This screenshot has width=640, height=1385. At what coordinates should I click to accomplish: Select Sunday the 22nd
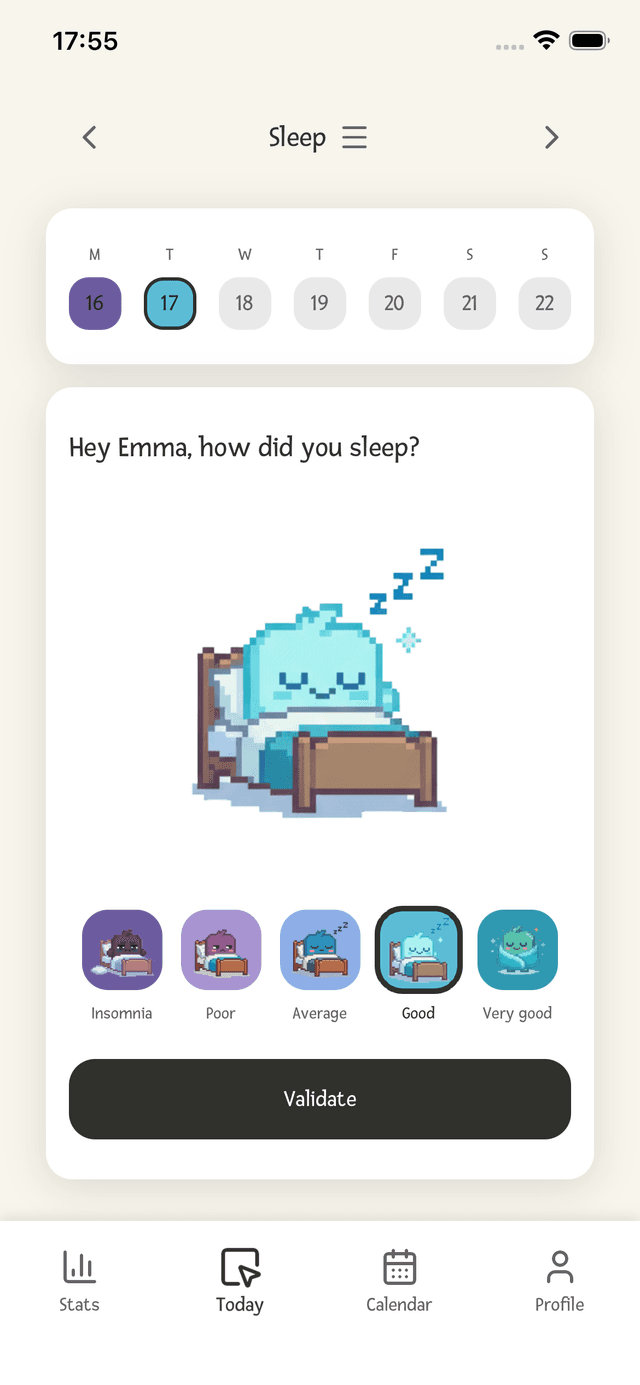point(545,303)
